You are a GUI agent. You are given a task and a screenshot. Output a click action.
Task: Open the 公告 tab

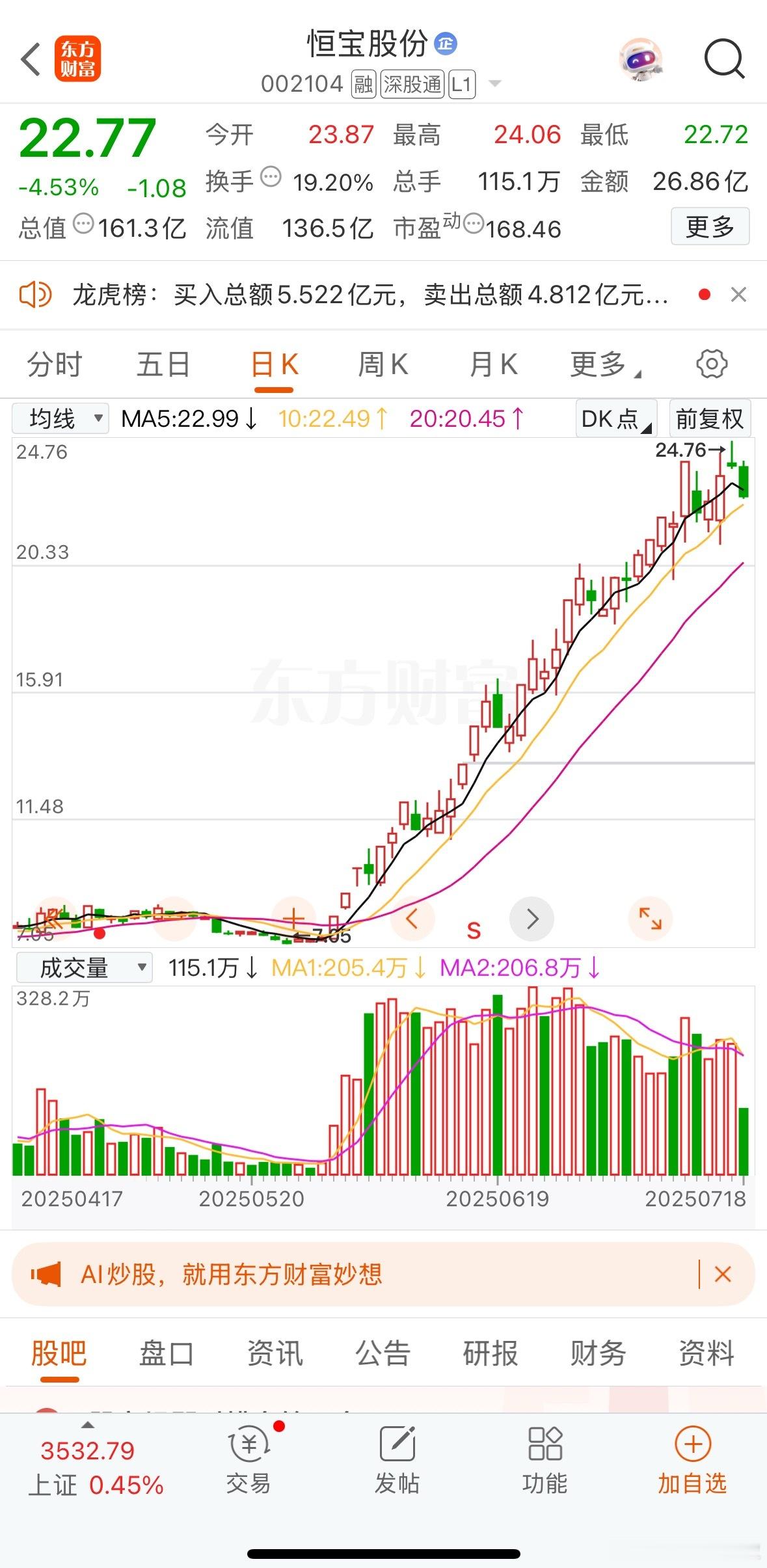pyautogui.click(x=383, y=1353)
